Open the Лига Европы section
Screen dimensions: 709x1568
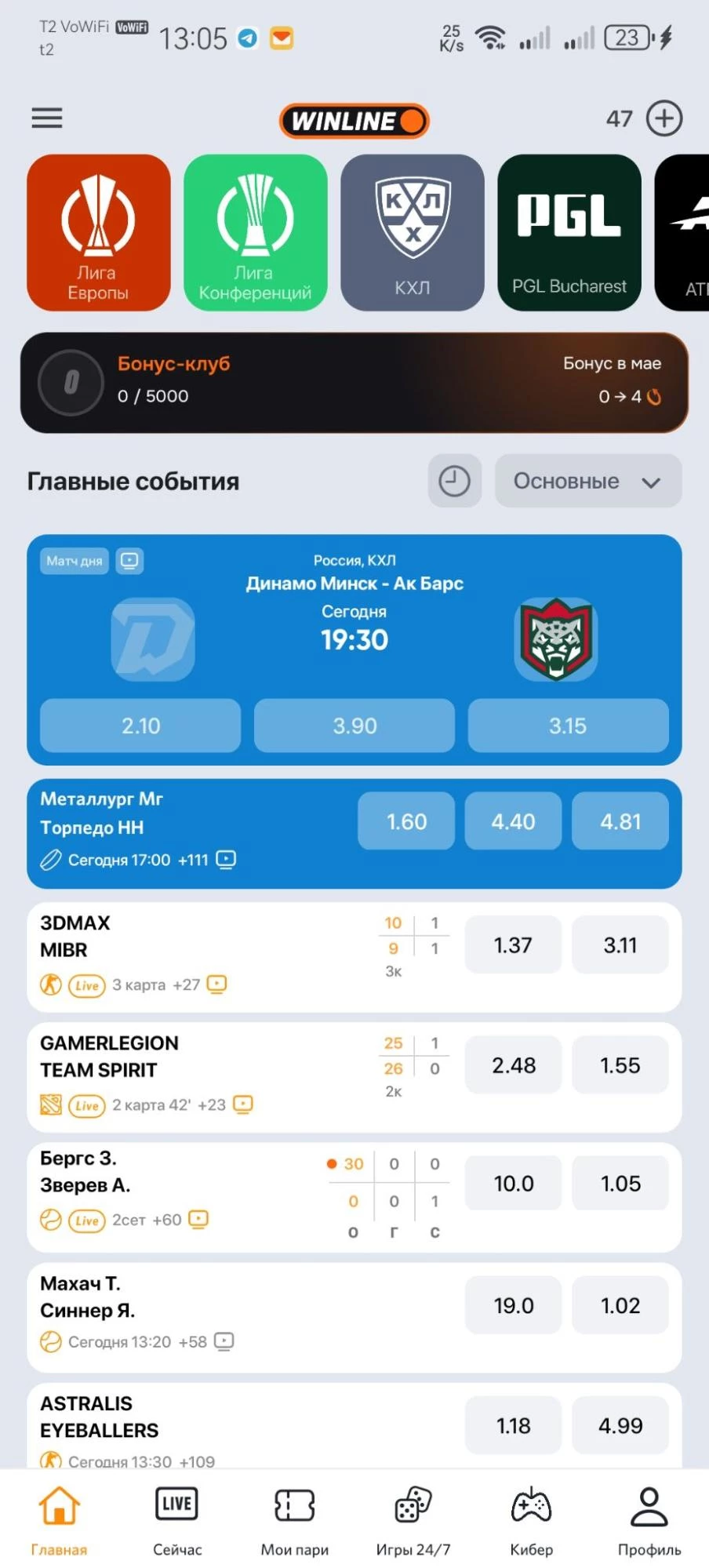pyautogui.click(x=98, y=233)
